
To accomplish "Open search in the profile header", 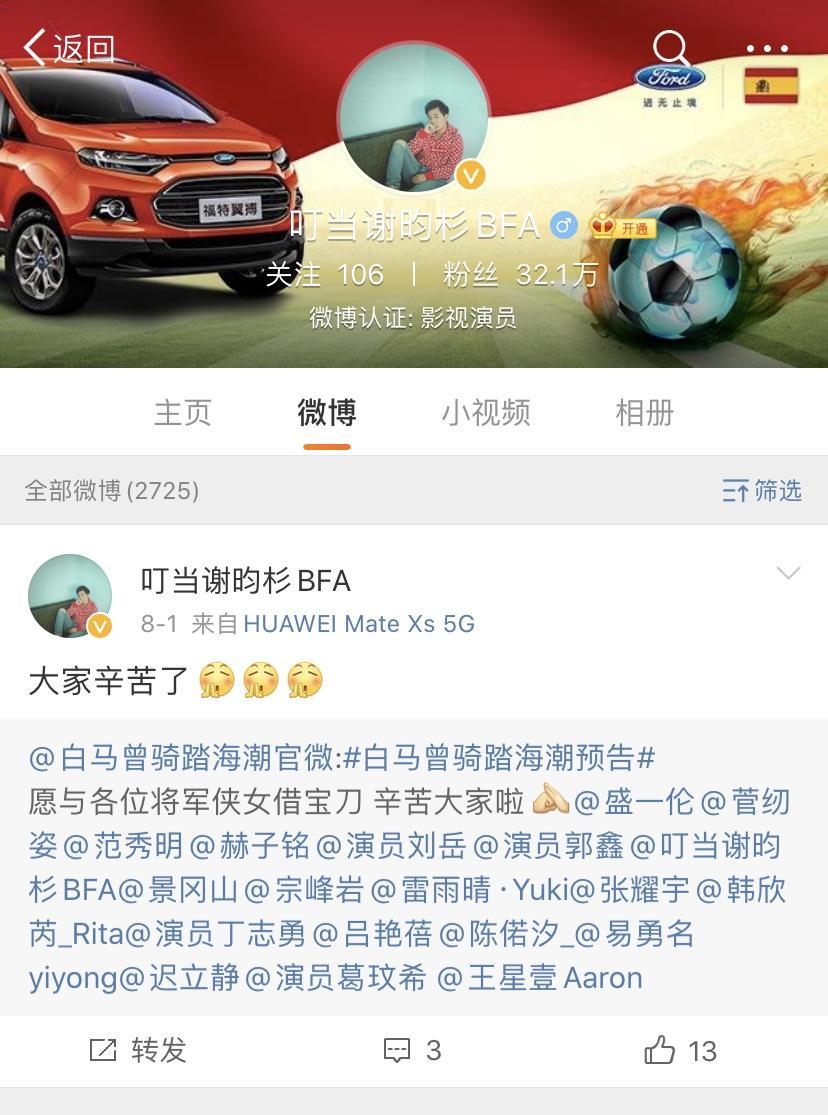I will click(x=671, y=47).
